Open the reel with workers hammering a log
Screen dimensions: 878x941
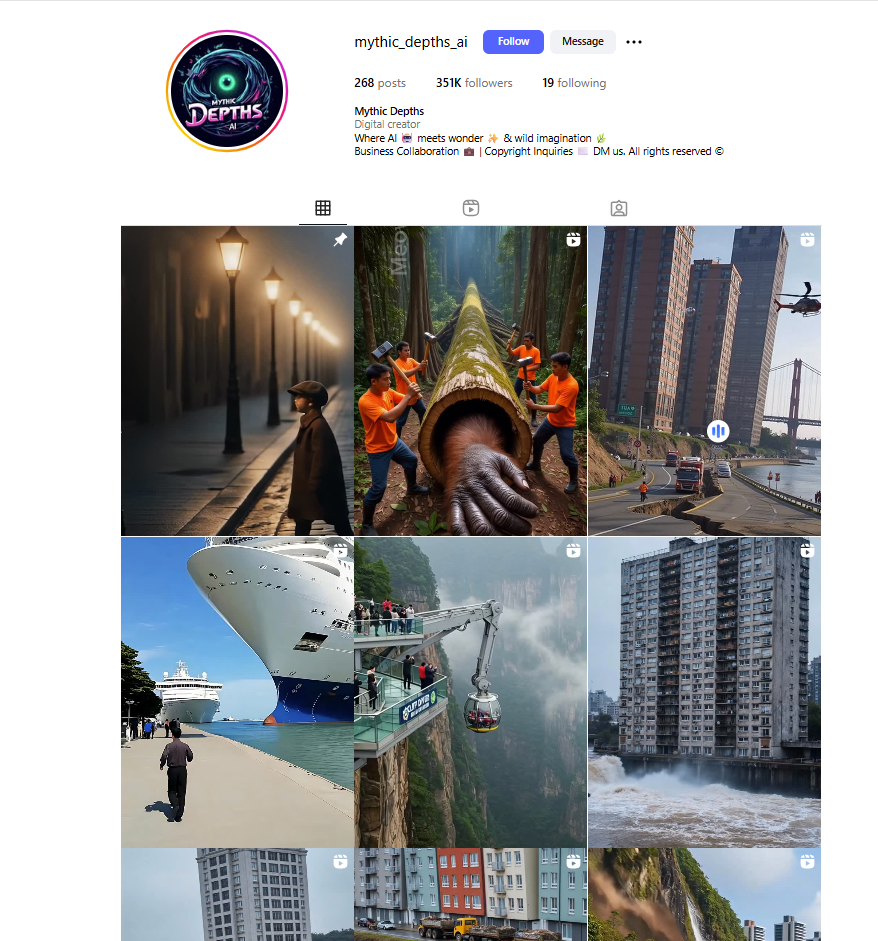(470, 381)
